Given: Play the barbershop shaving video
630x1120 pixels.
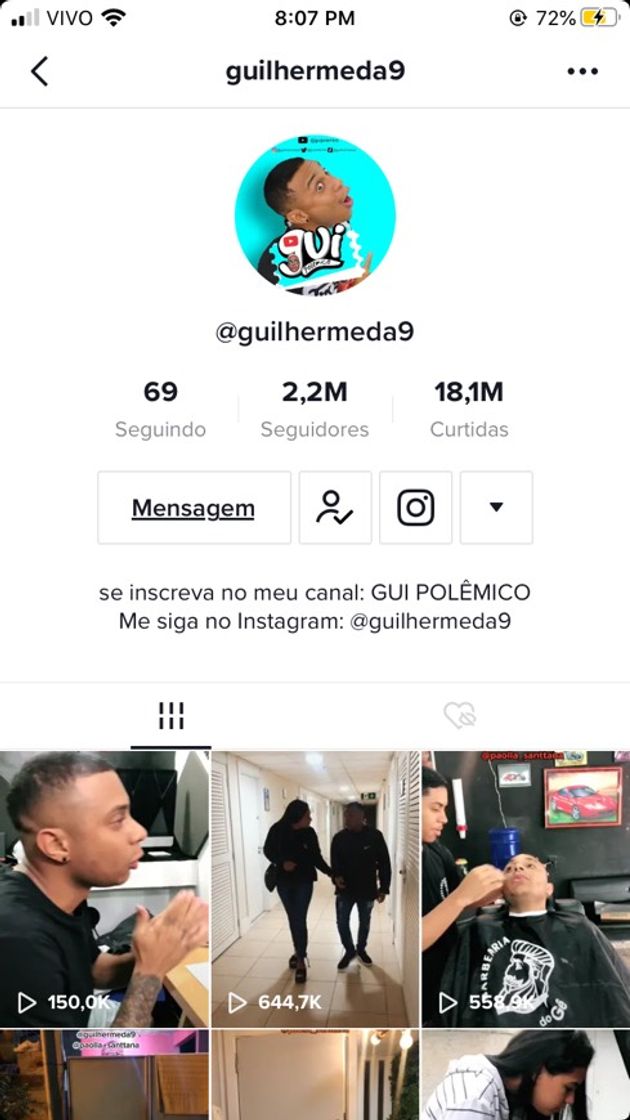Looking at the screenshot, I should (x=526, y=888).
